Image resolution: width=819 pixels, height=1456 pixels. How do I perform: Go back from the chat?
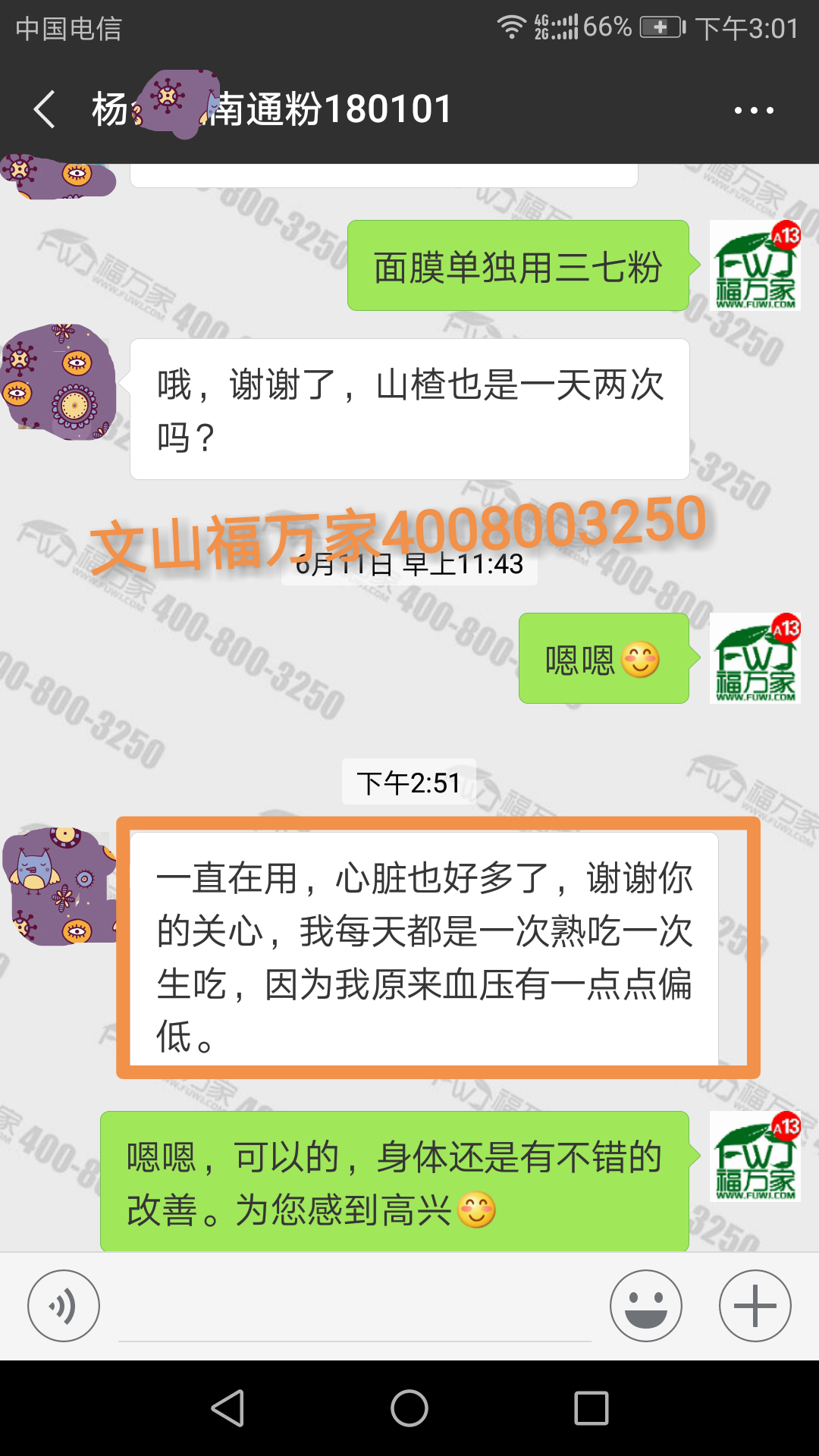44,110
